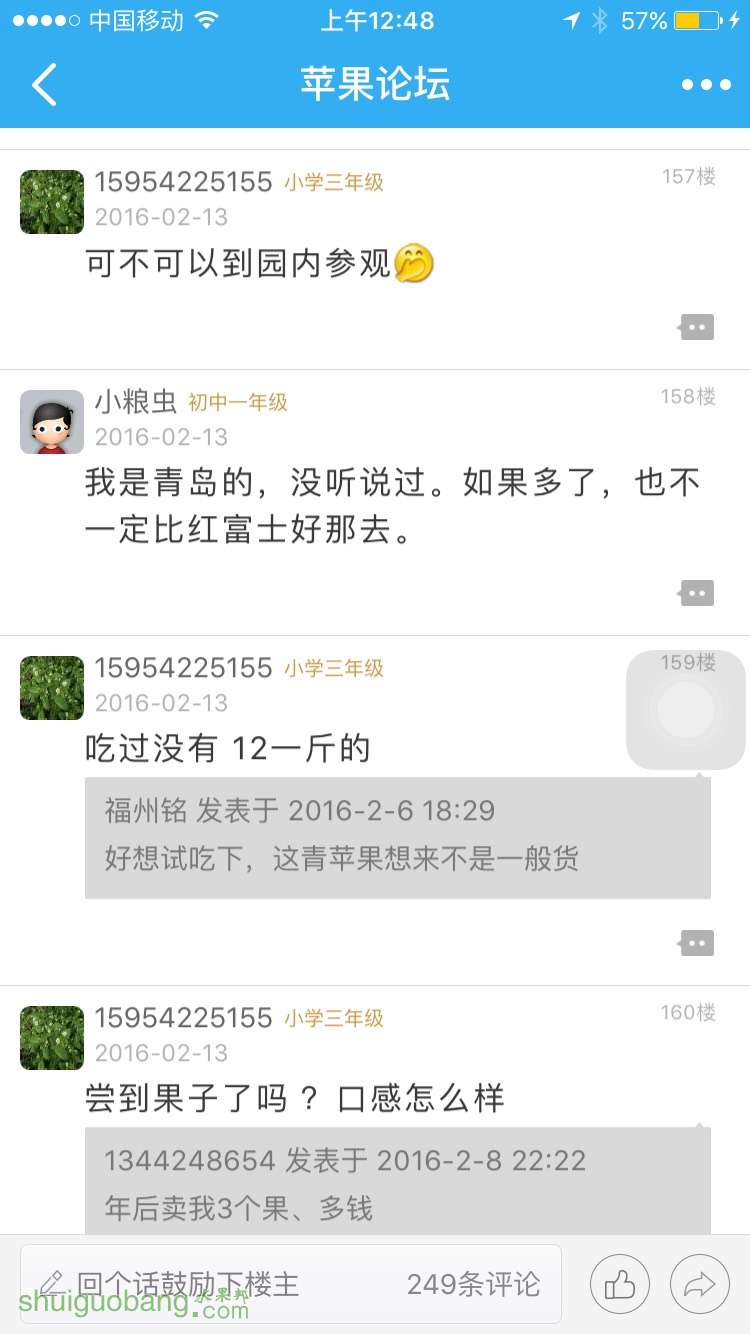The height and width of the screenshot is (1334, 750).
Task: Like this thread with thumbs up
Action: [620, 1284]
